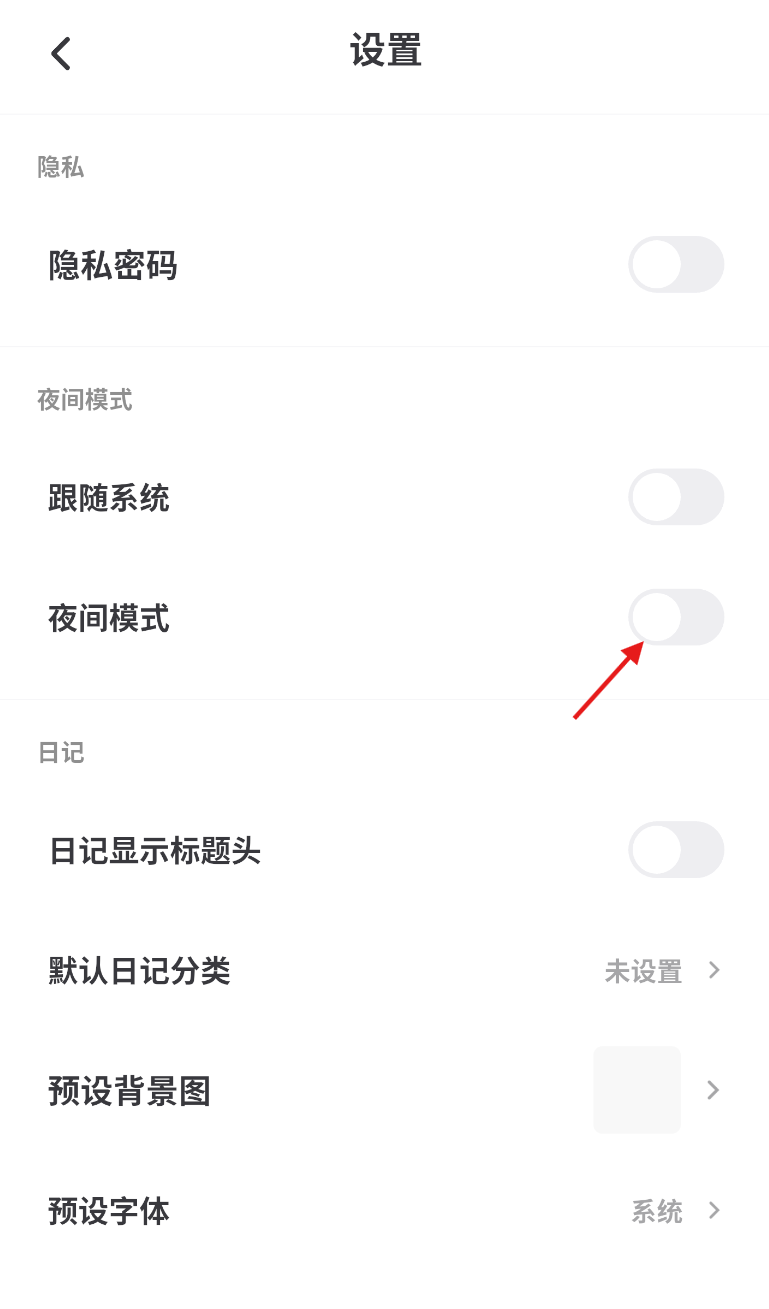Screen dimensions: 769x1309
Task: Toggle the 夜间模式 switch on
Action: click(676, 617)
